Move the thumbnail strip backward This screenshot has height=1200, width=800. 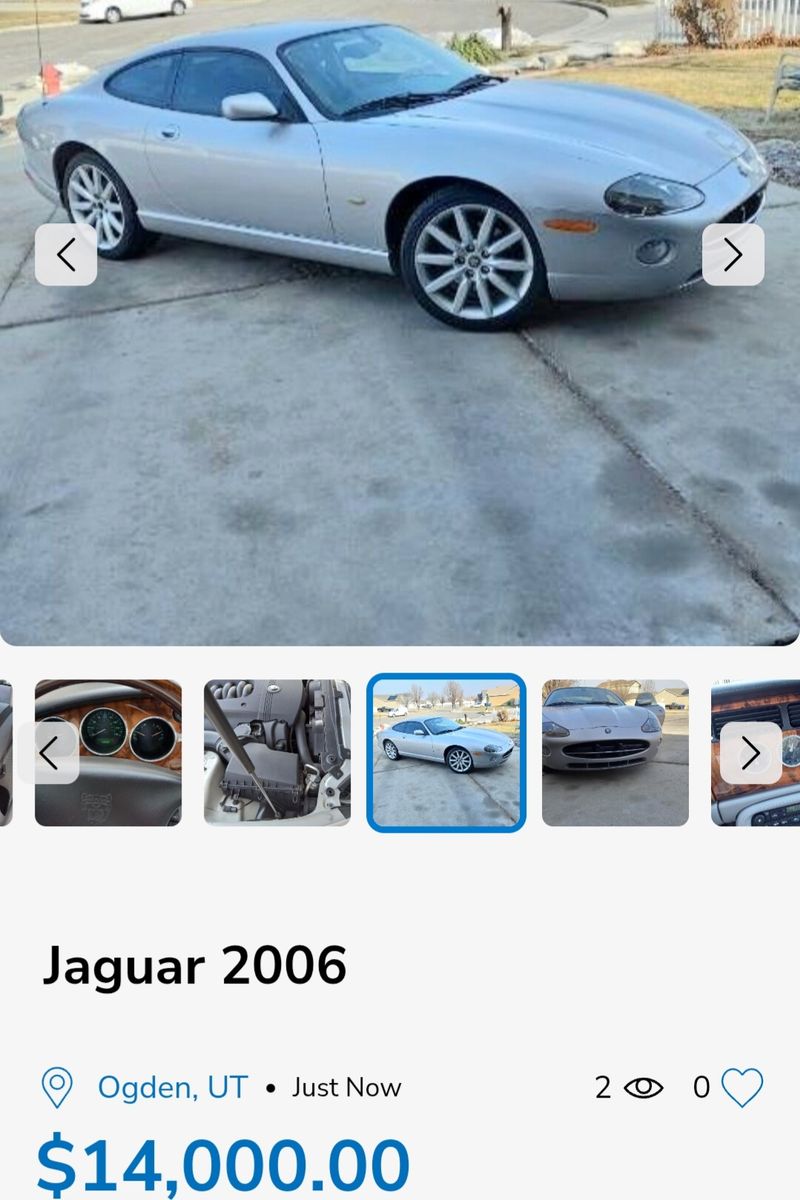(48, 753)
